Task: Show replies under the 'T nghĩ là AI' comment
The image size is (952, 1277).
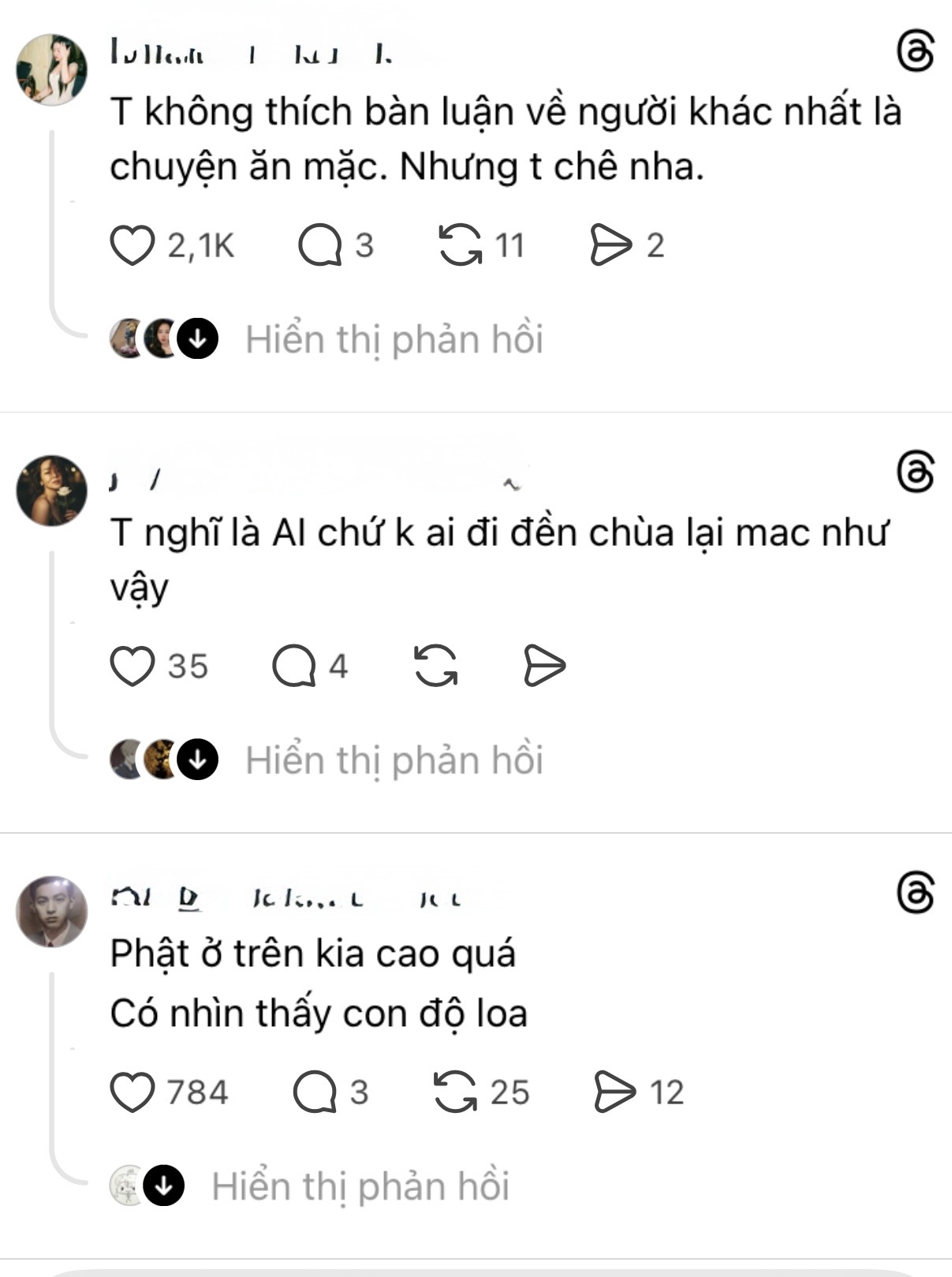Action: point(394,760)
